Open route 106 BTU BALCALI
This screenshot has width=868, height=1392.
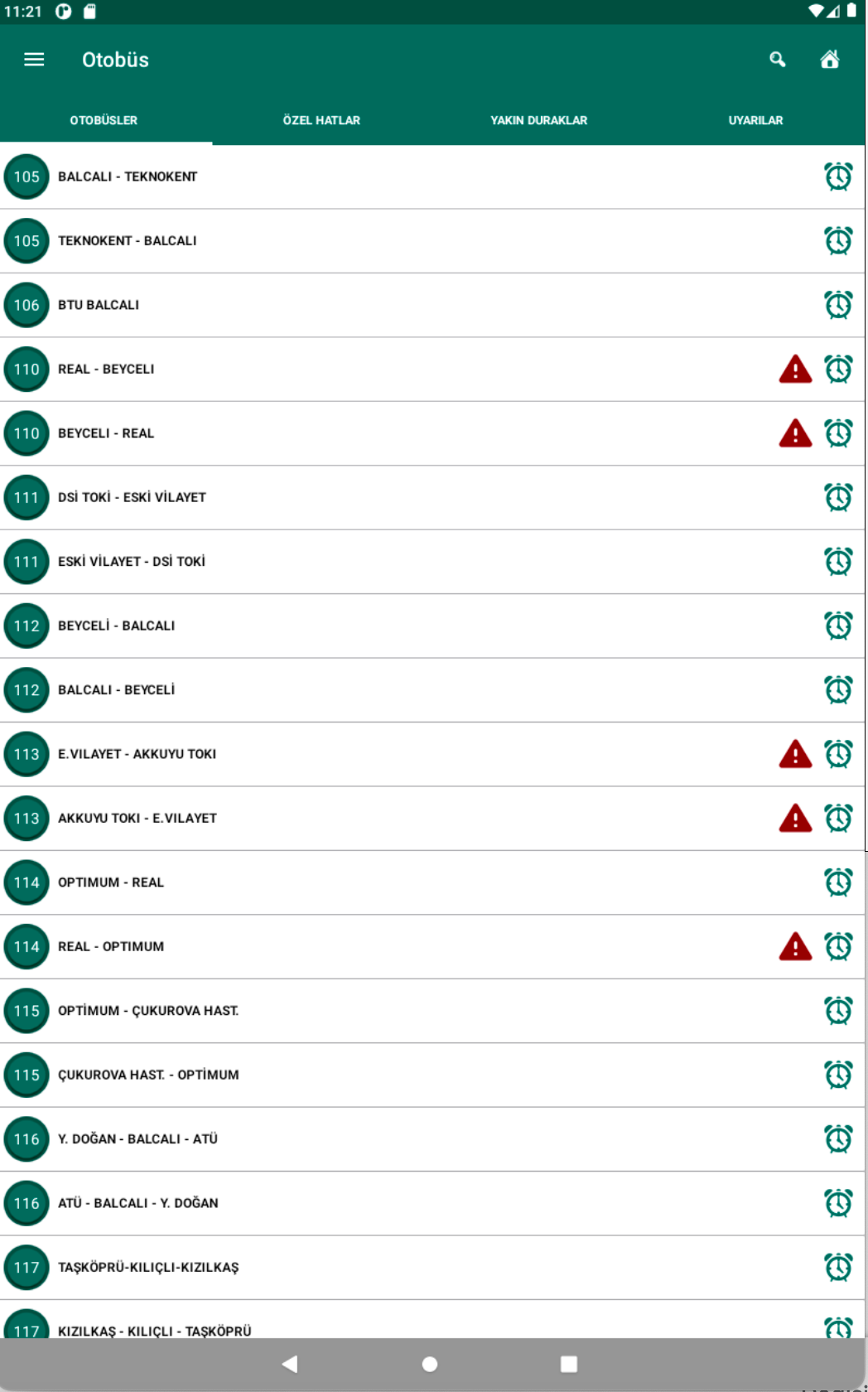click(x=432, y=305)
